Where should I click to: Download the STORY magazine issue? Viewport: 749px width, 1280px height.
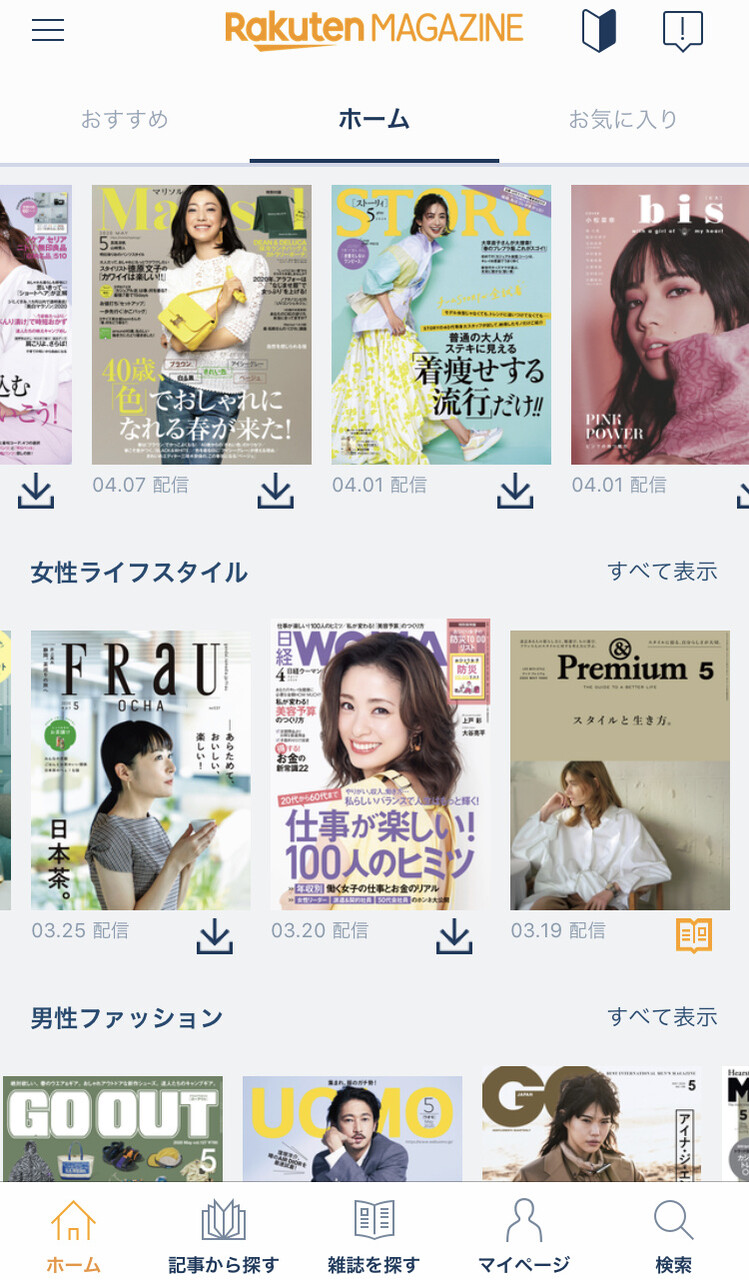pos(516,489)
